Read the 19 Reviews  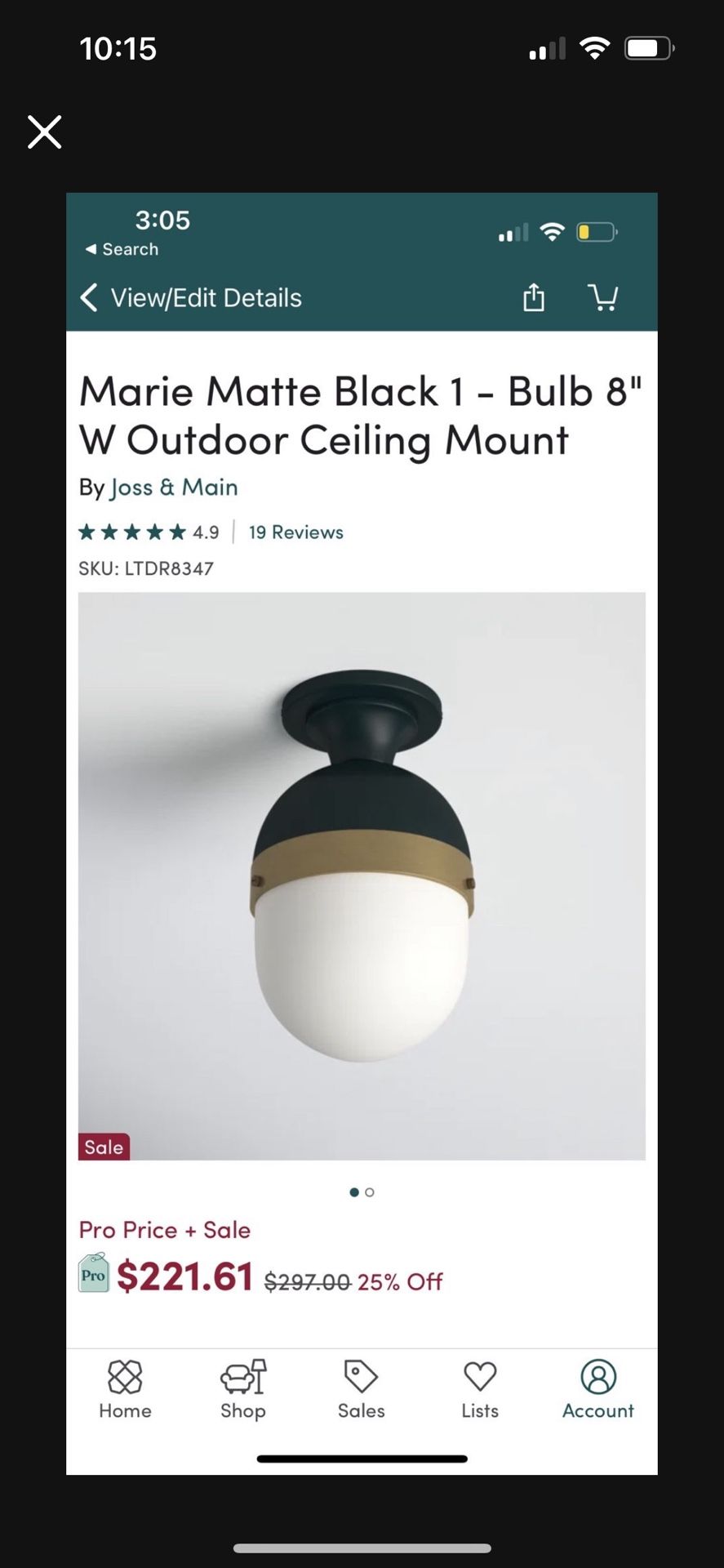[x=295, y=532]
